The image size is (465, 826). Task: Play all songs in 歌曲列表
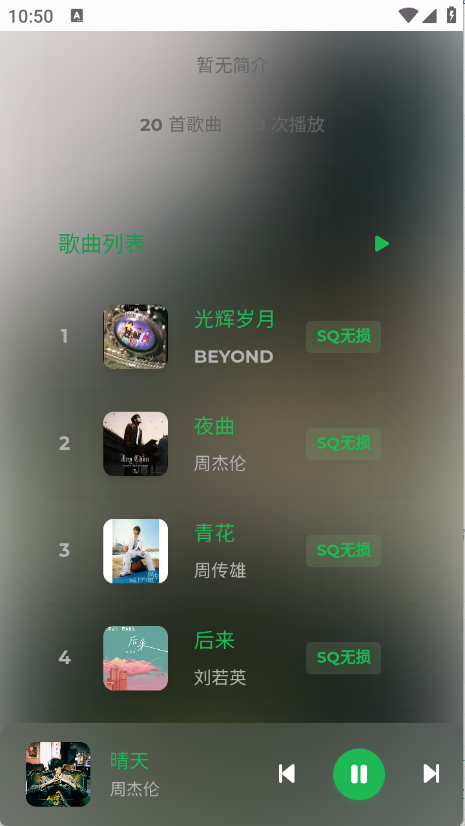coord(382,244)
